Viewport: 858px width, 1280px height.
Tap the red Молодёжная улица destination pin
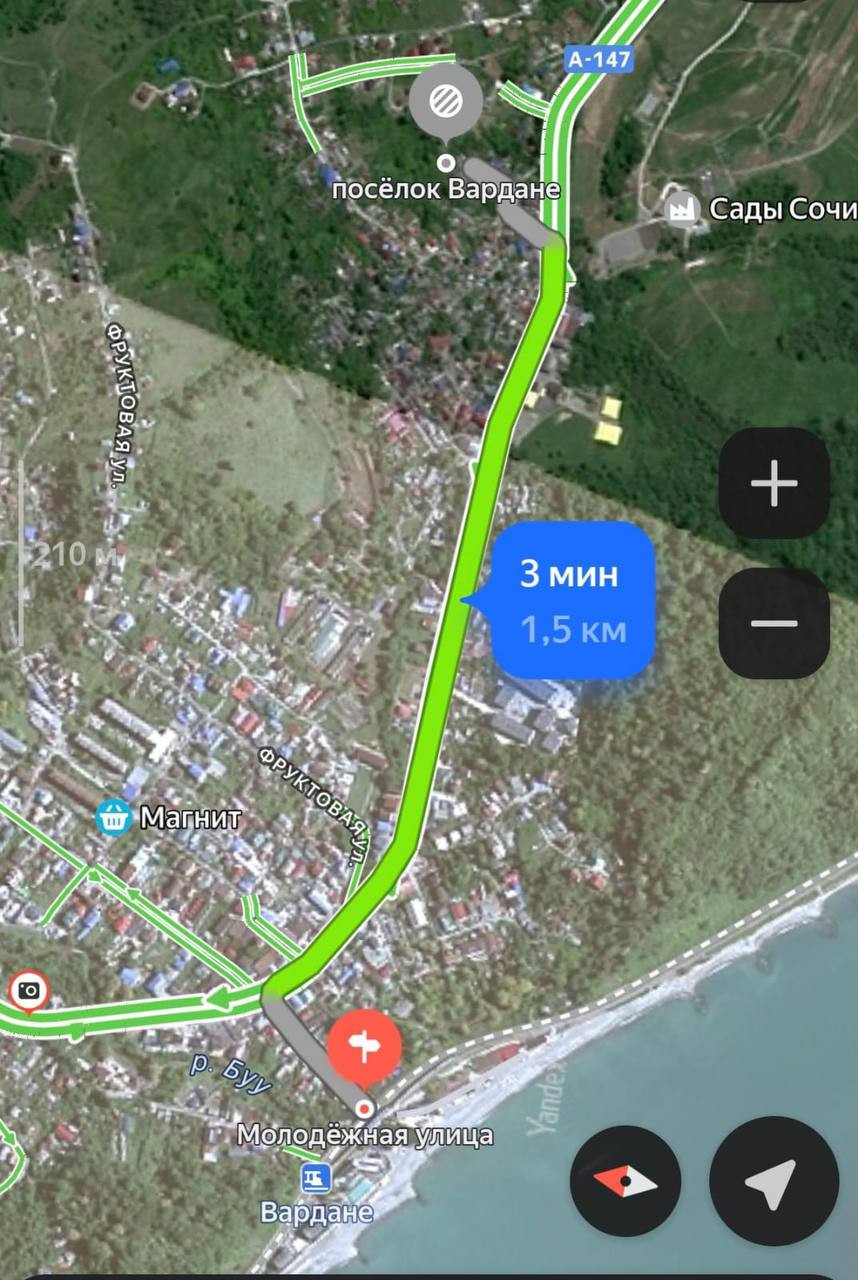tap(365, 1050)
